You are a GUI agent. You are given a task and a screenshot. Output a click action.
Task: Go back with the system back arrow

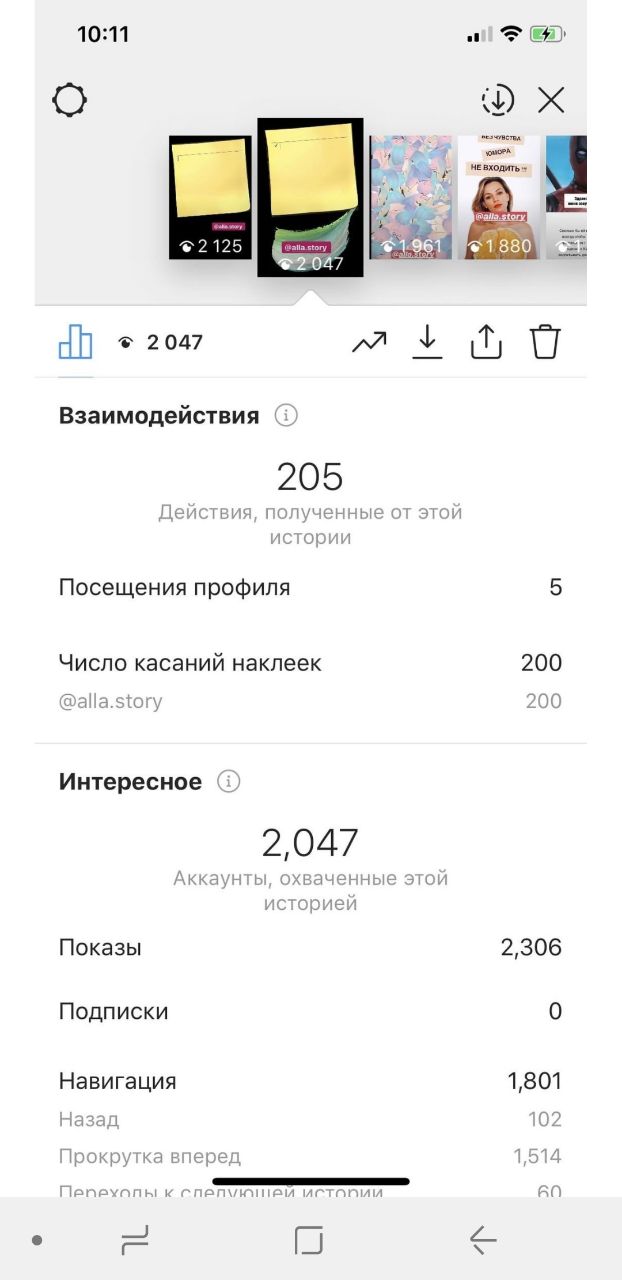[483, 1241]
